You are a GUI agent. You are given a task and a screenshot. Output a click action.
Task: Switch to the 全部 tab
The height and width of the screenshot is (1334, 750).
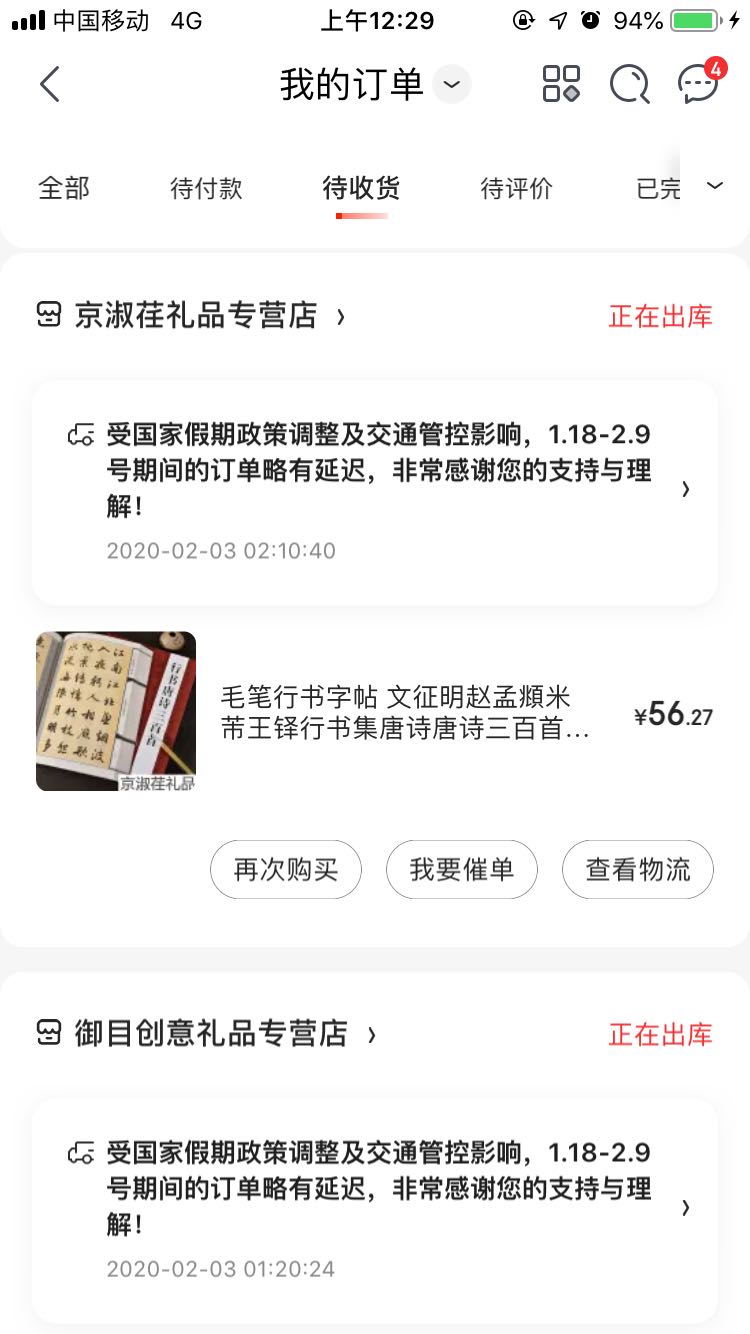click(x=64, y=188)
